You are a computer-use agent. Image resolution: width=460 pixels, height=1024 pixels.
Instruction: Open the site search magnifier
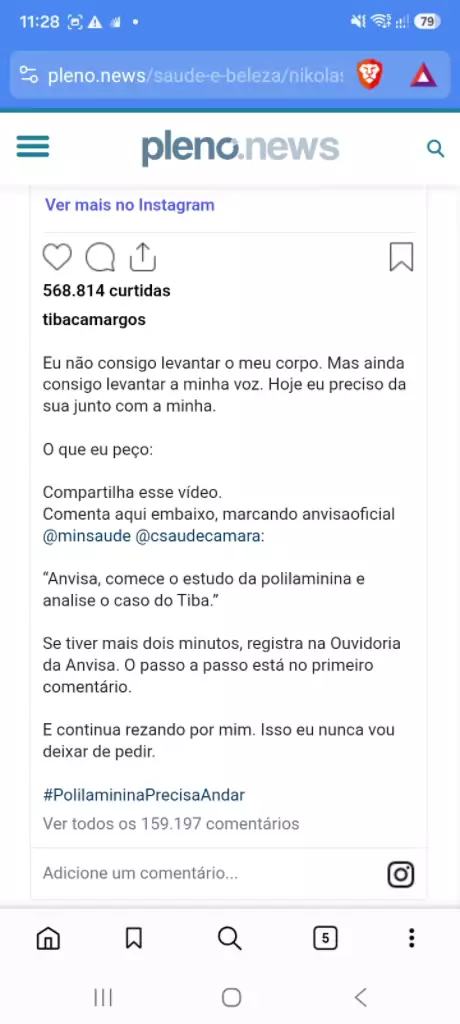pyautogui.click(x=435, y=148)
